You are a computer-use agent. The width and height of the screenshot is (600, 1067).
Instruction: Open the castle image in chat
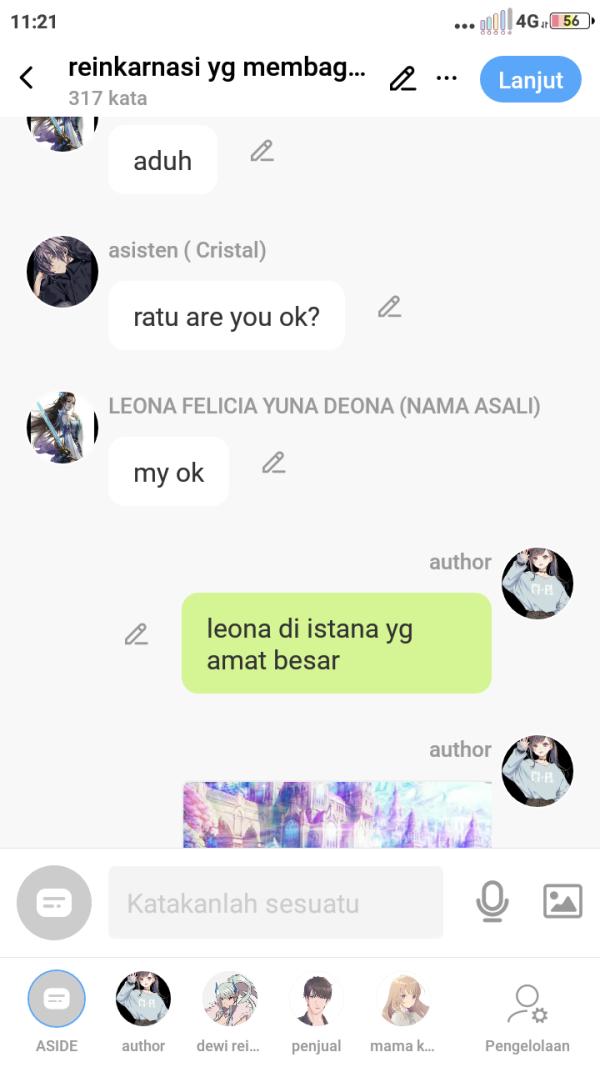(x=336, y=815)
